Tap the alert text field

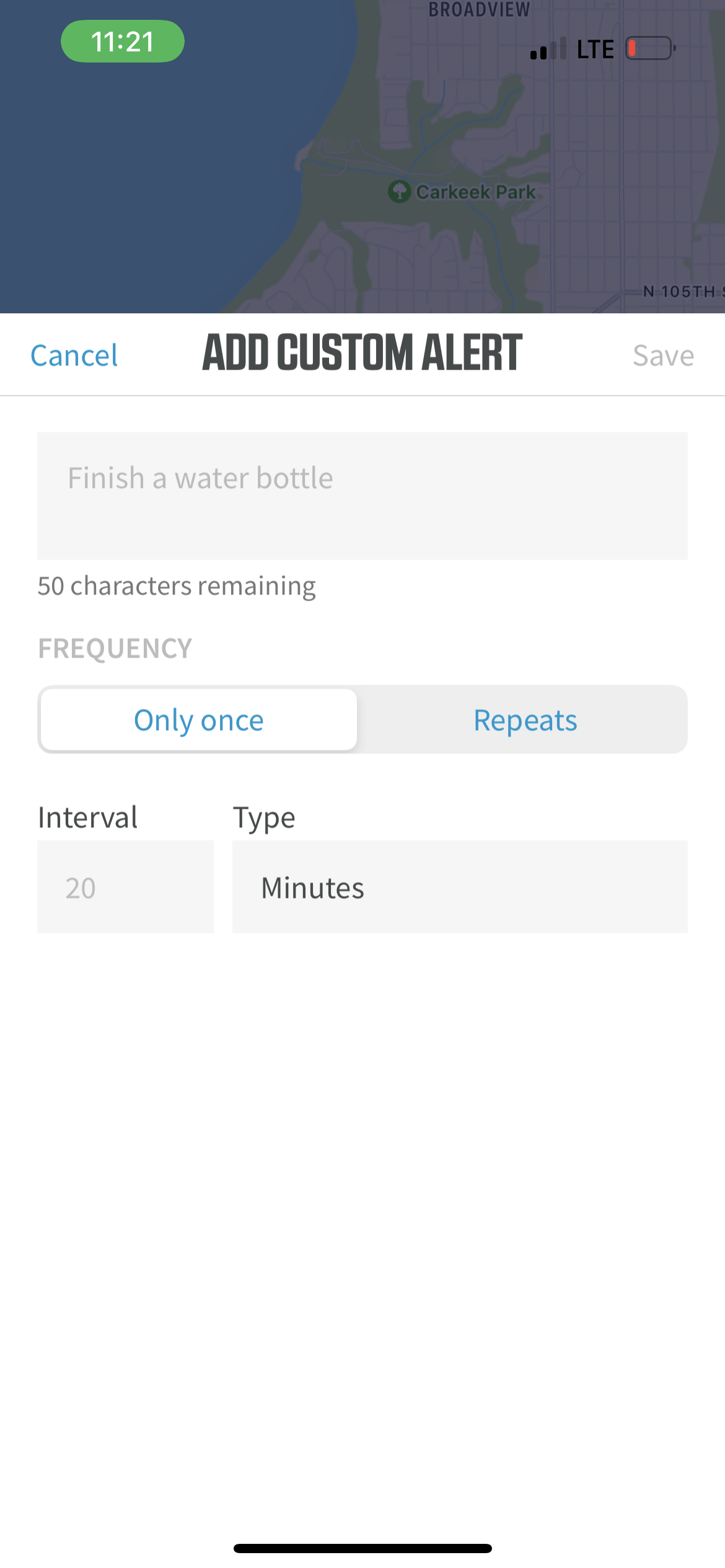click(x=362, y=496)
